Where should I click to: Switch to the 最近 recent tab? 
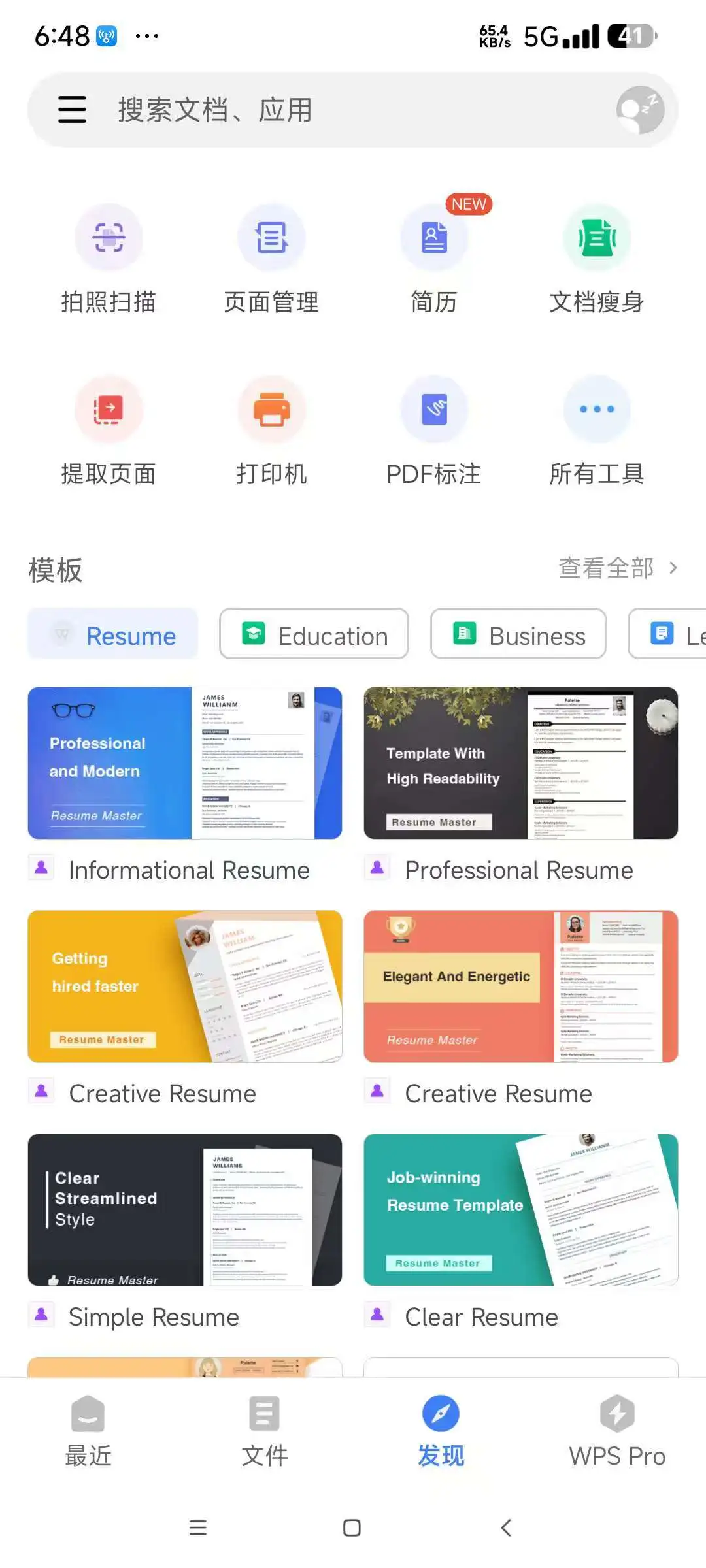(x=88, y=1431)
